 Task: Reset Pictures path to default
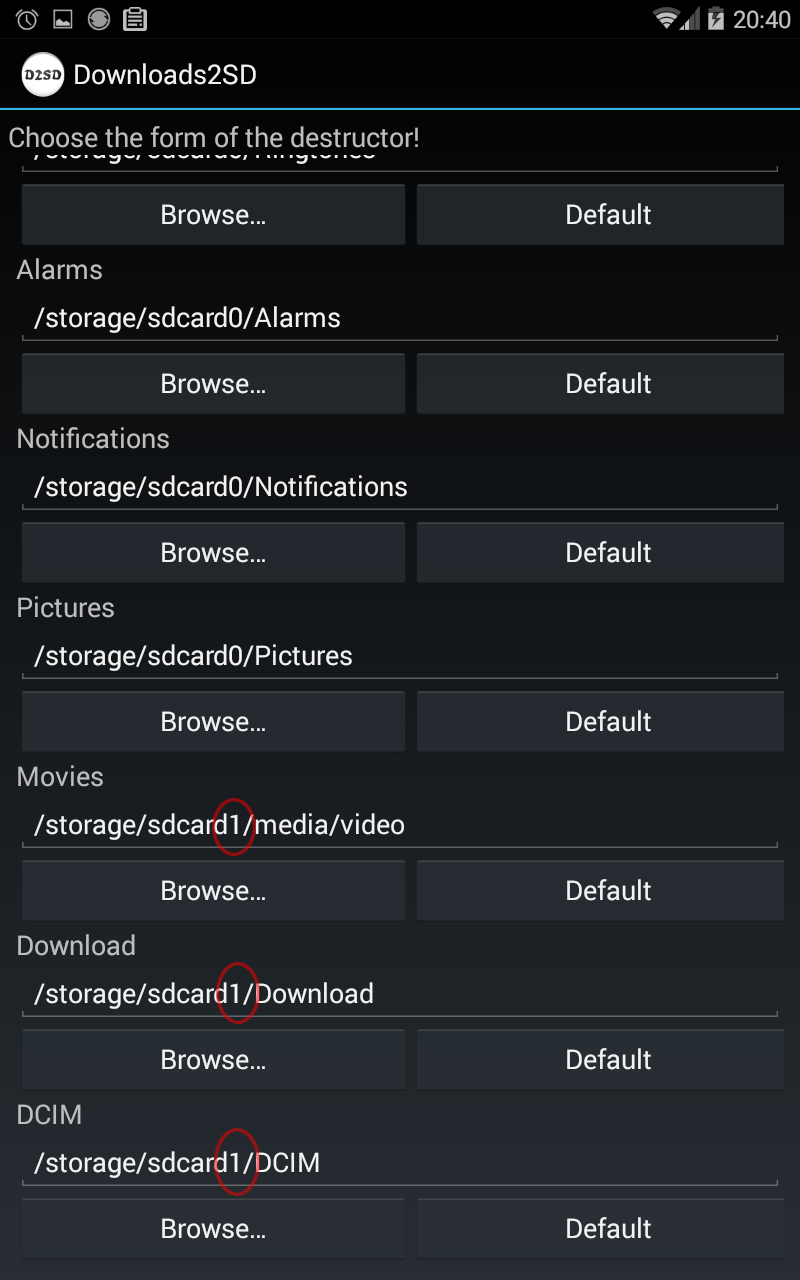(600, 722)
